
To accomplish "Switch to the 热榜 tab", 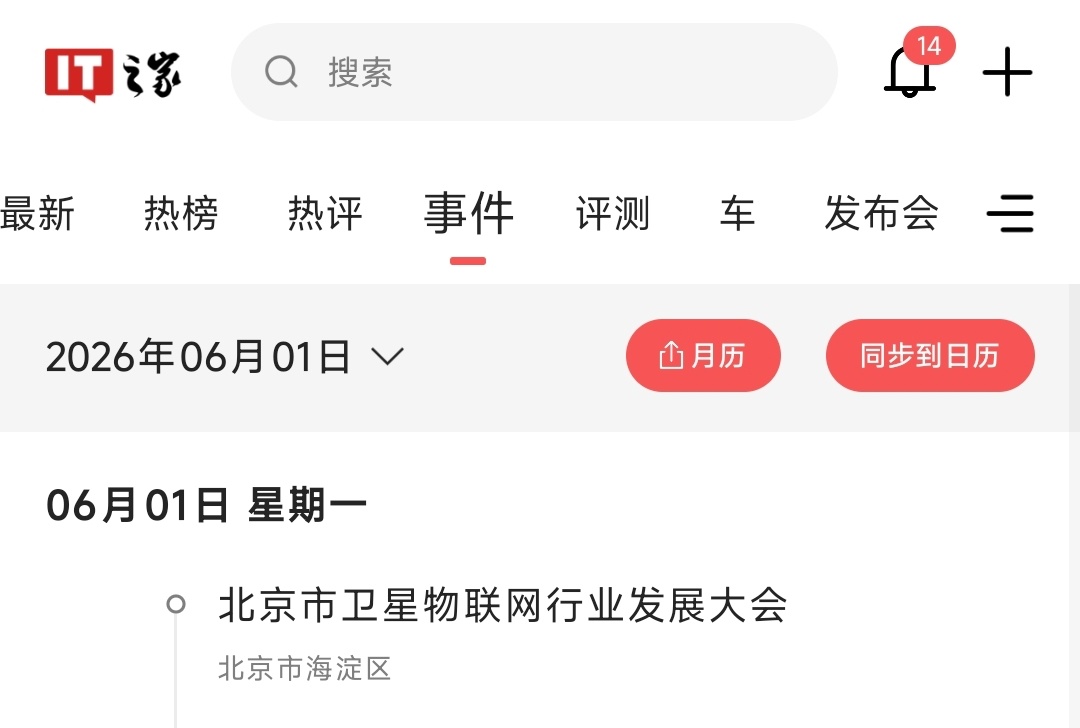I will click(181, 213).
